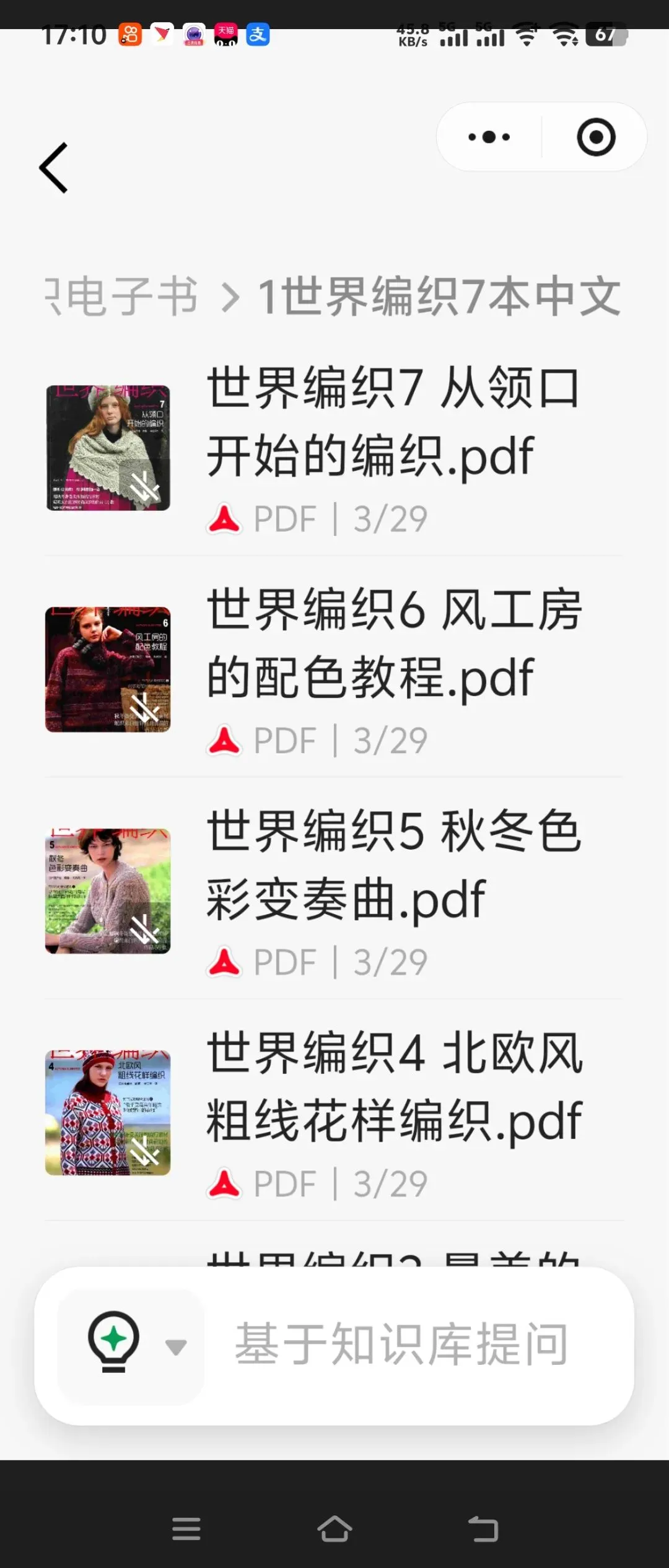Go to the system home screen
Screen dimensions: 669x1568
coord(334,1528)
